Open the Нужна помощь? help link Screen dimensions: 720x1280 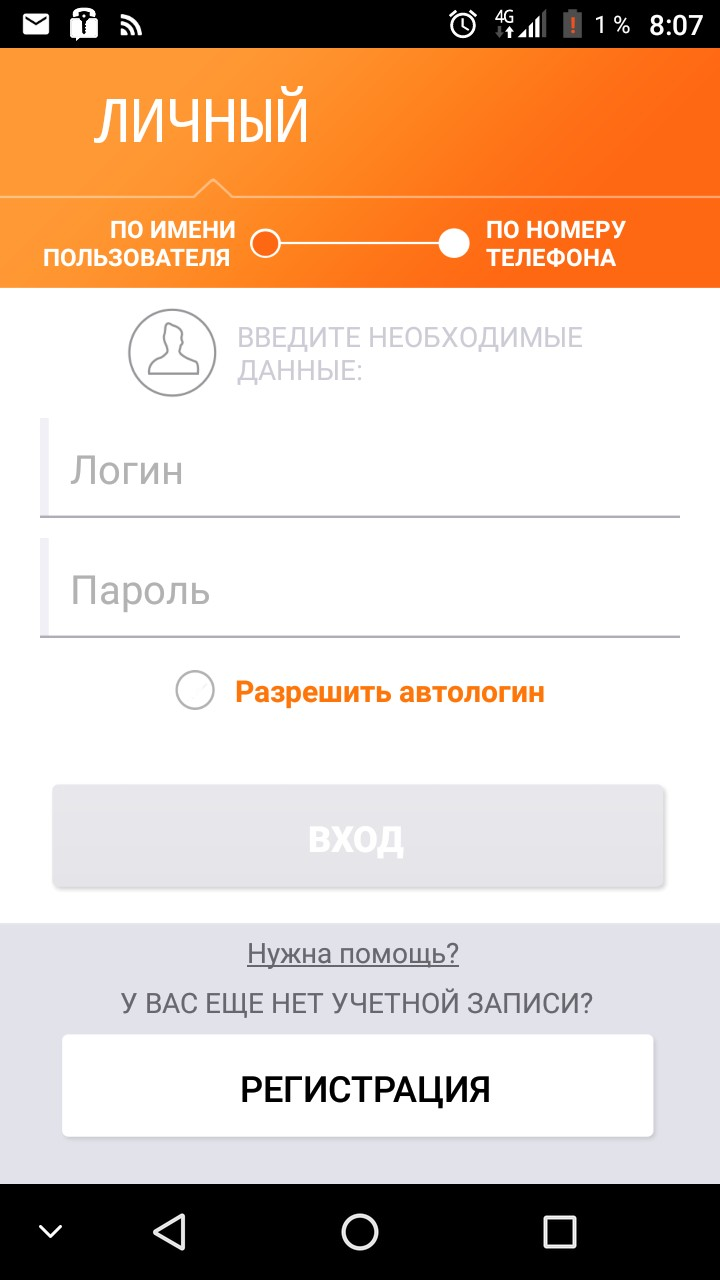pos(353,953)
